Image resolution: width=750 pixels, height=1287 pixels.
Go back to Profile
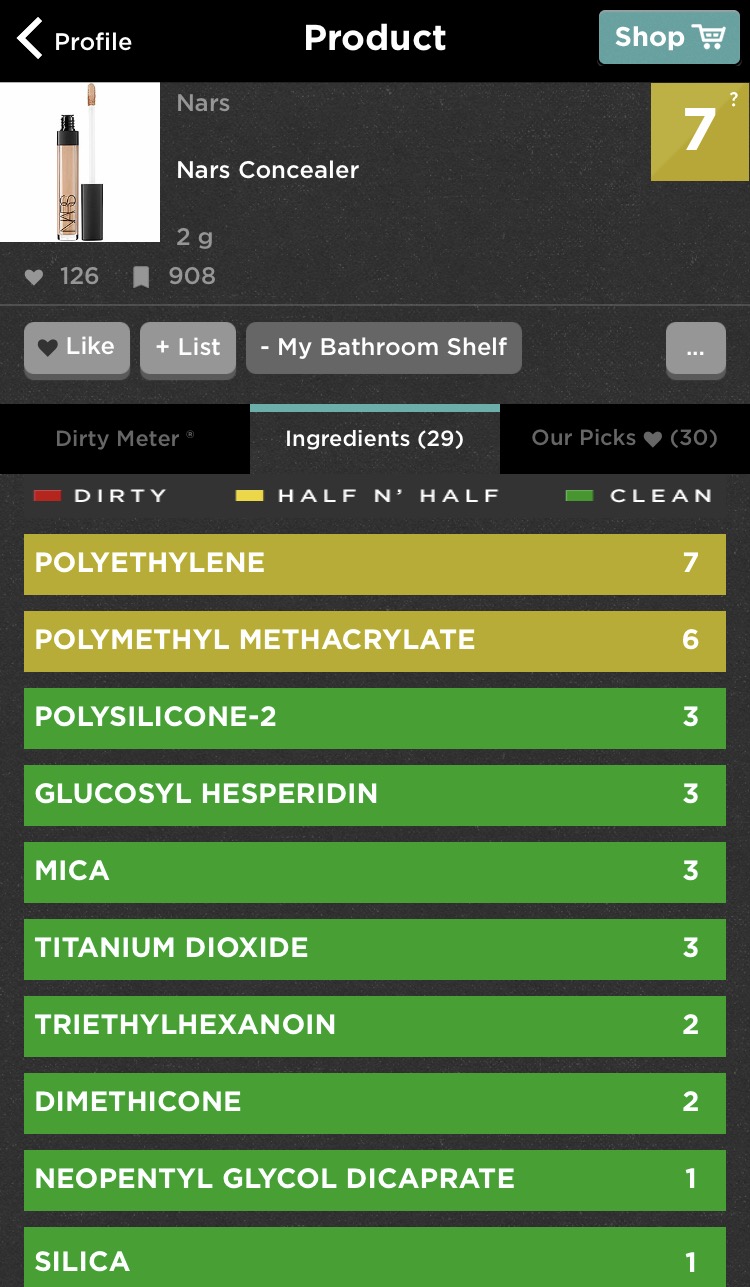75,40
